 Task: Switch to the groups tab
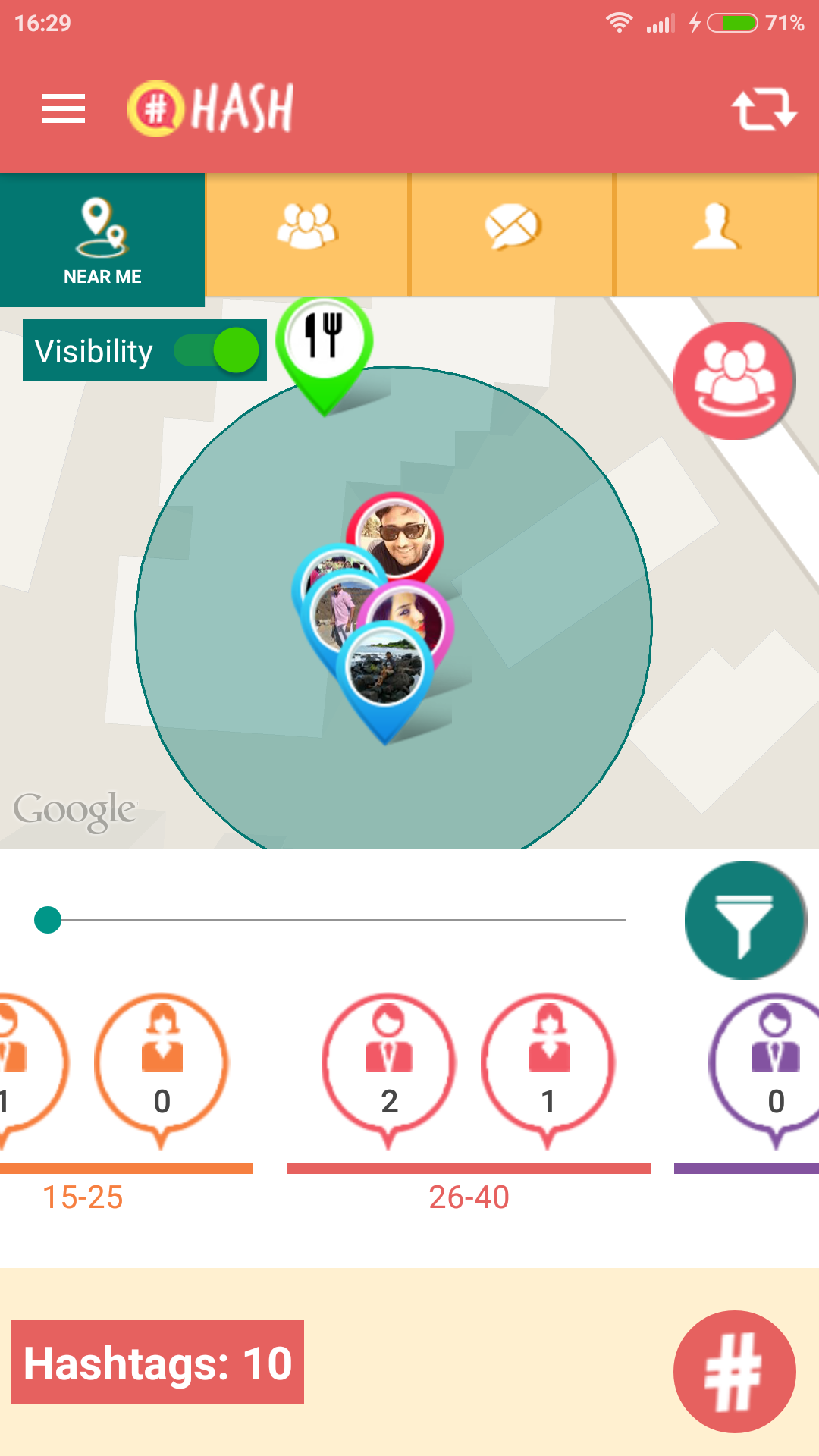(307, 234)
